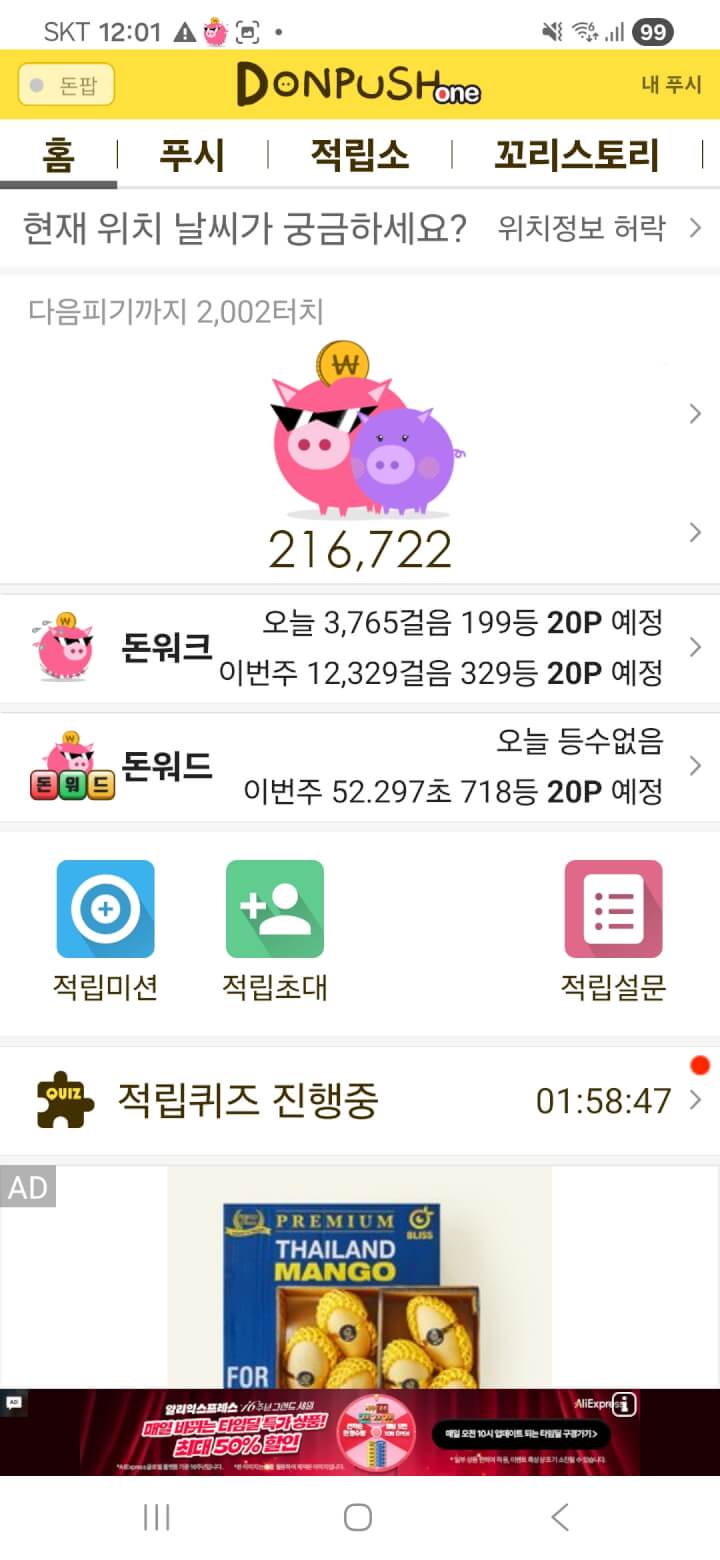Open the 적립퀴즈 진행중 row

click(x=360, y=1101)
